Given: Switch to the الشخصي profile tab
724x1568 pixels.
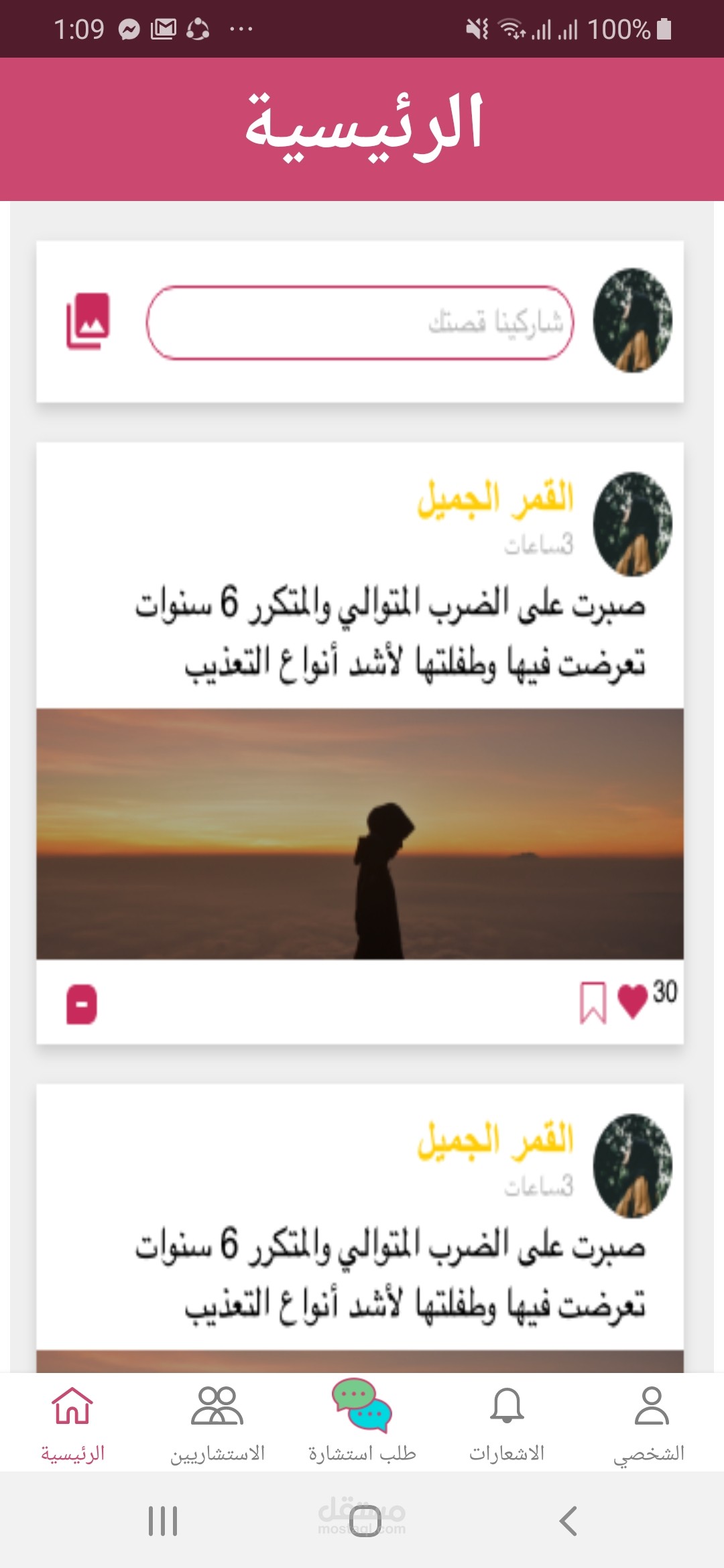Looking at the screenshot, I should tap(650, 1423).
